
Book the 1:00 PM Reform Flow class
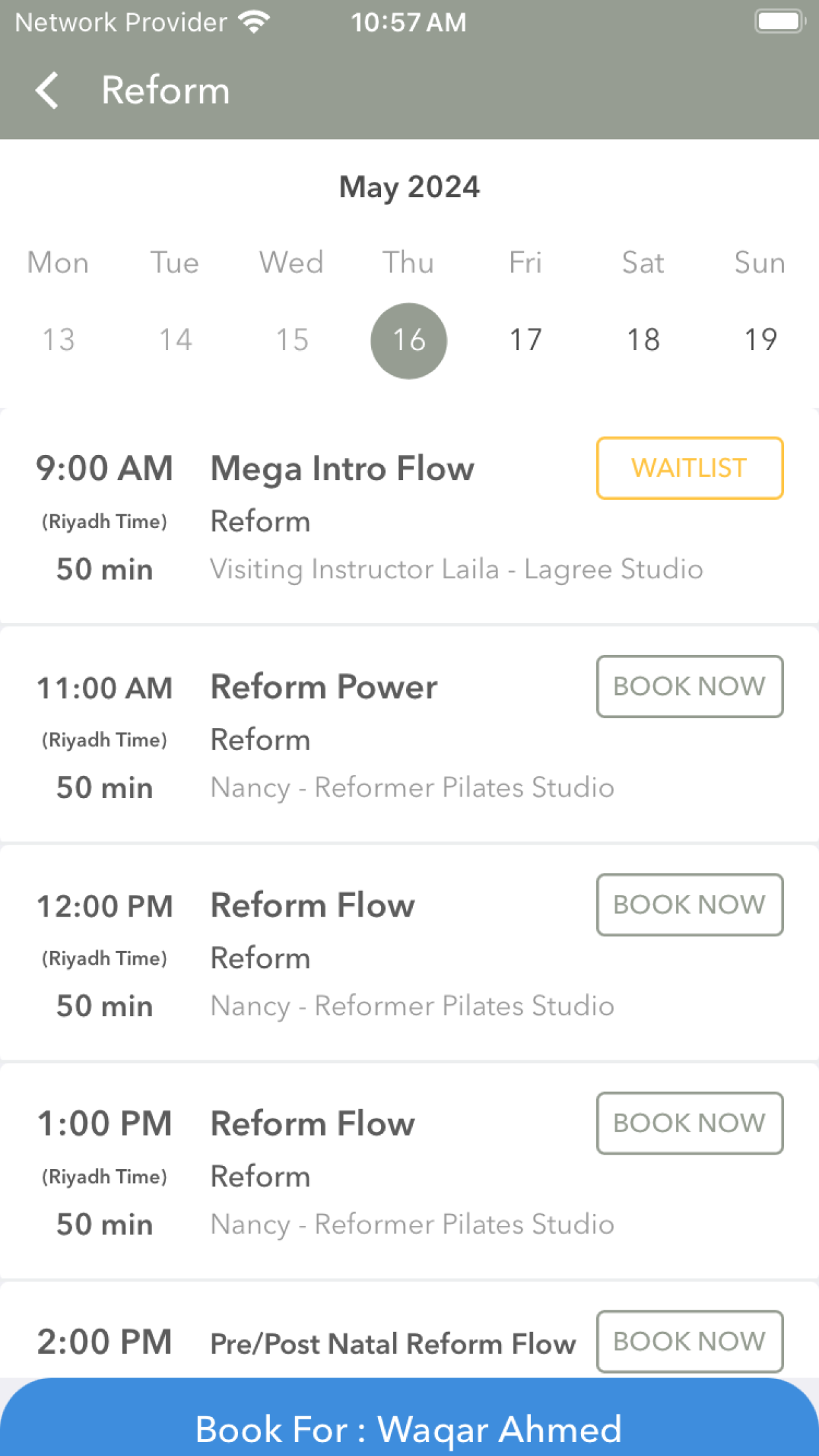pos(690,1123)
